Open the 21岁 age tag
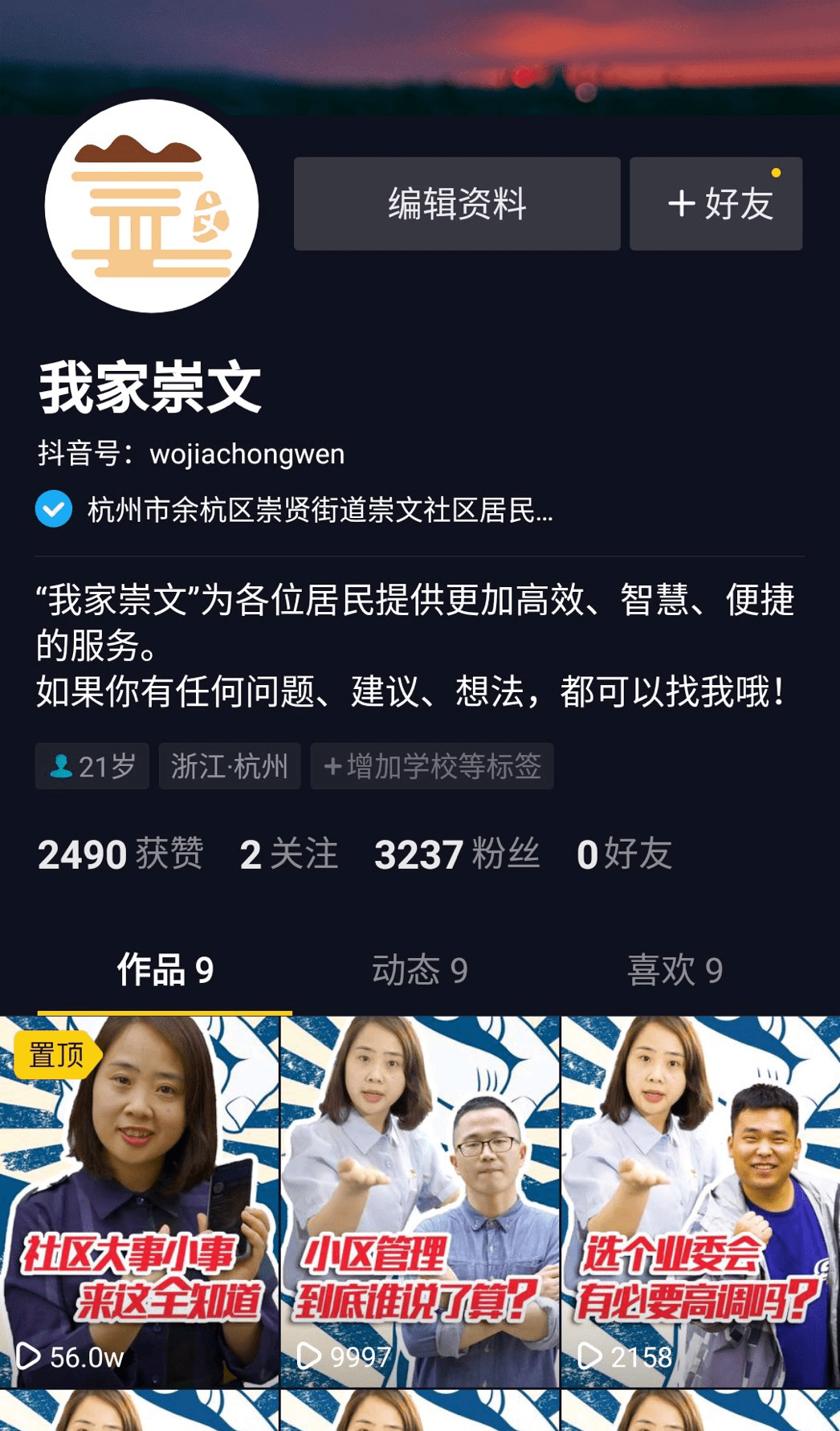Viewport: 840px width, 1431px height. [92, 766]
